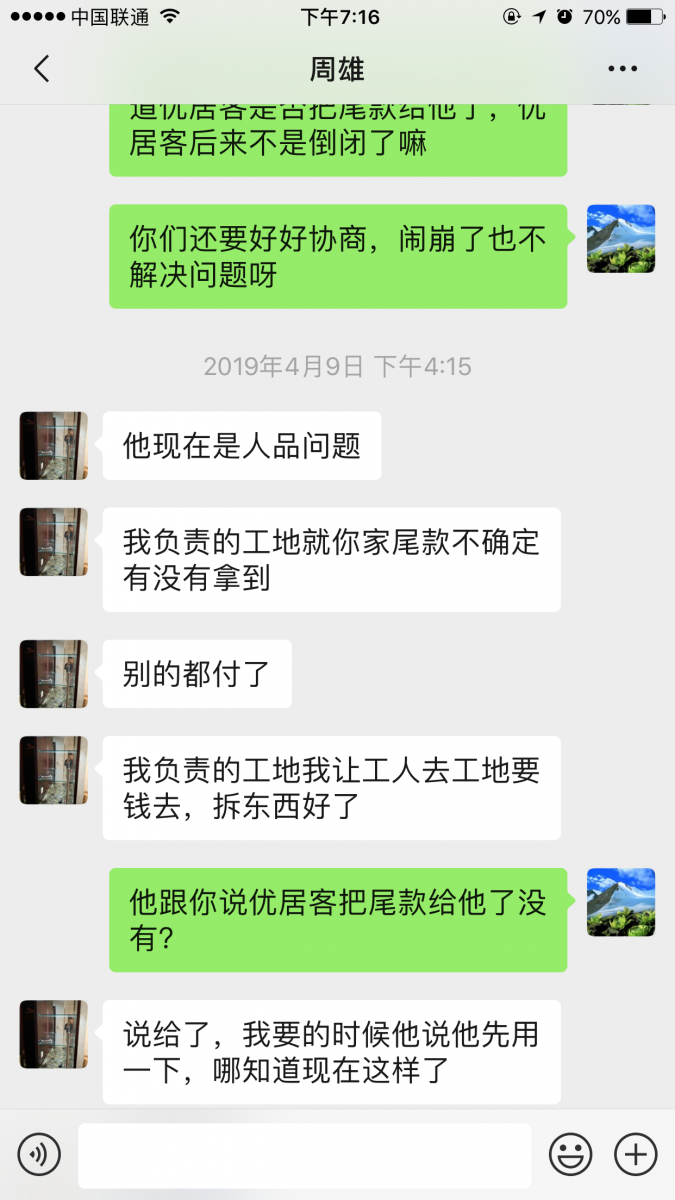Open my avatar beside 他跟你说优居客 message

tap(620, 902)
